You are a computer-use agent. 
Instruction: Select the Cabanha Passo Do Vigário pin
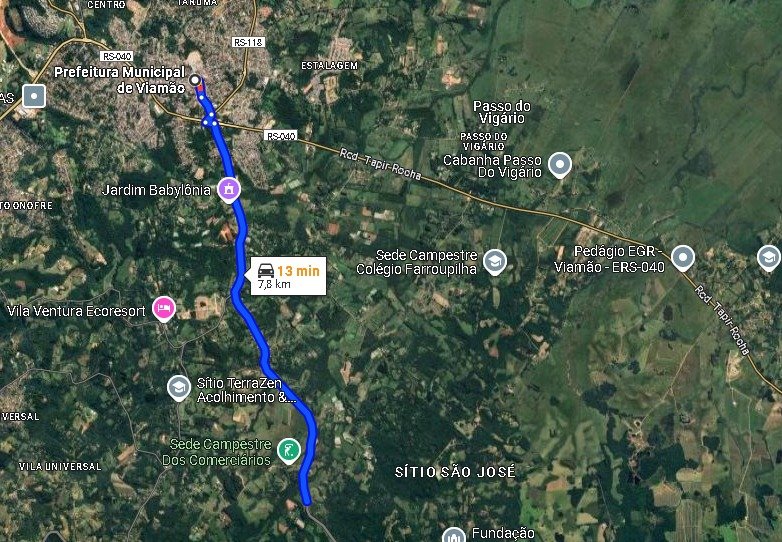click(x=561, y=164)
